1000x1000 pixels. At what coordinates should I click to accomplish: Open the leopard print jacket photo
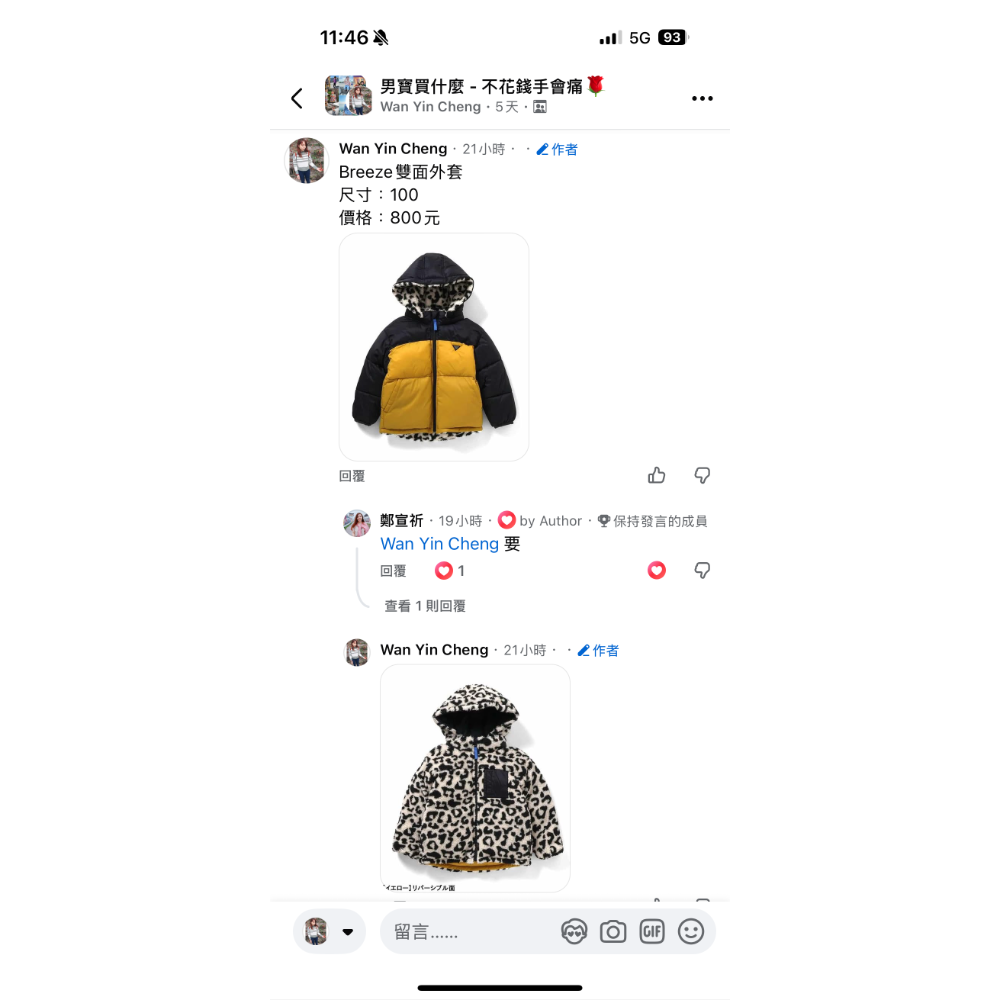coord(475,778)
